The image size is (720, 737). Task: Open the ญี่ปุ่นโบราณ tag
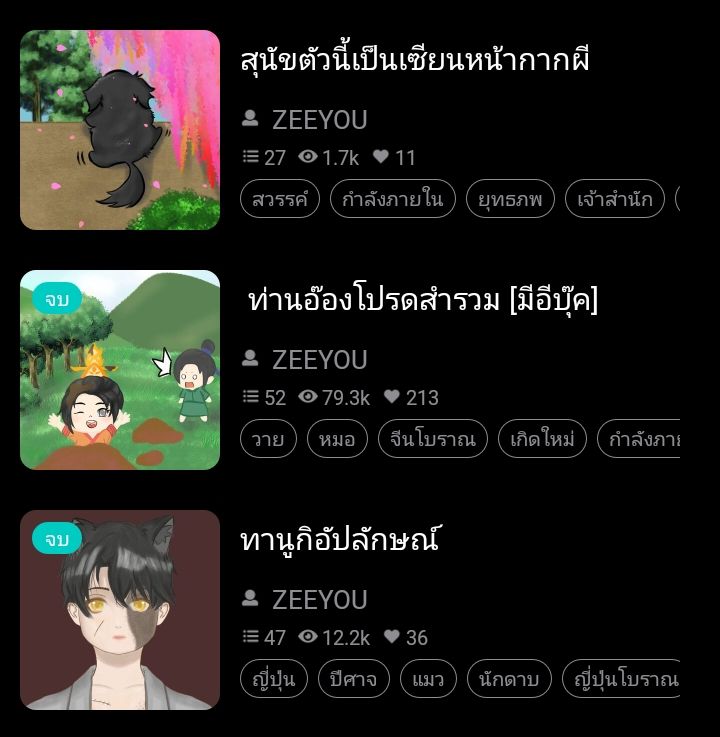(x=621, y=679)
